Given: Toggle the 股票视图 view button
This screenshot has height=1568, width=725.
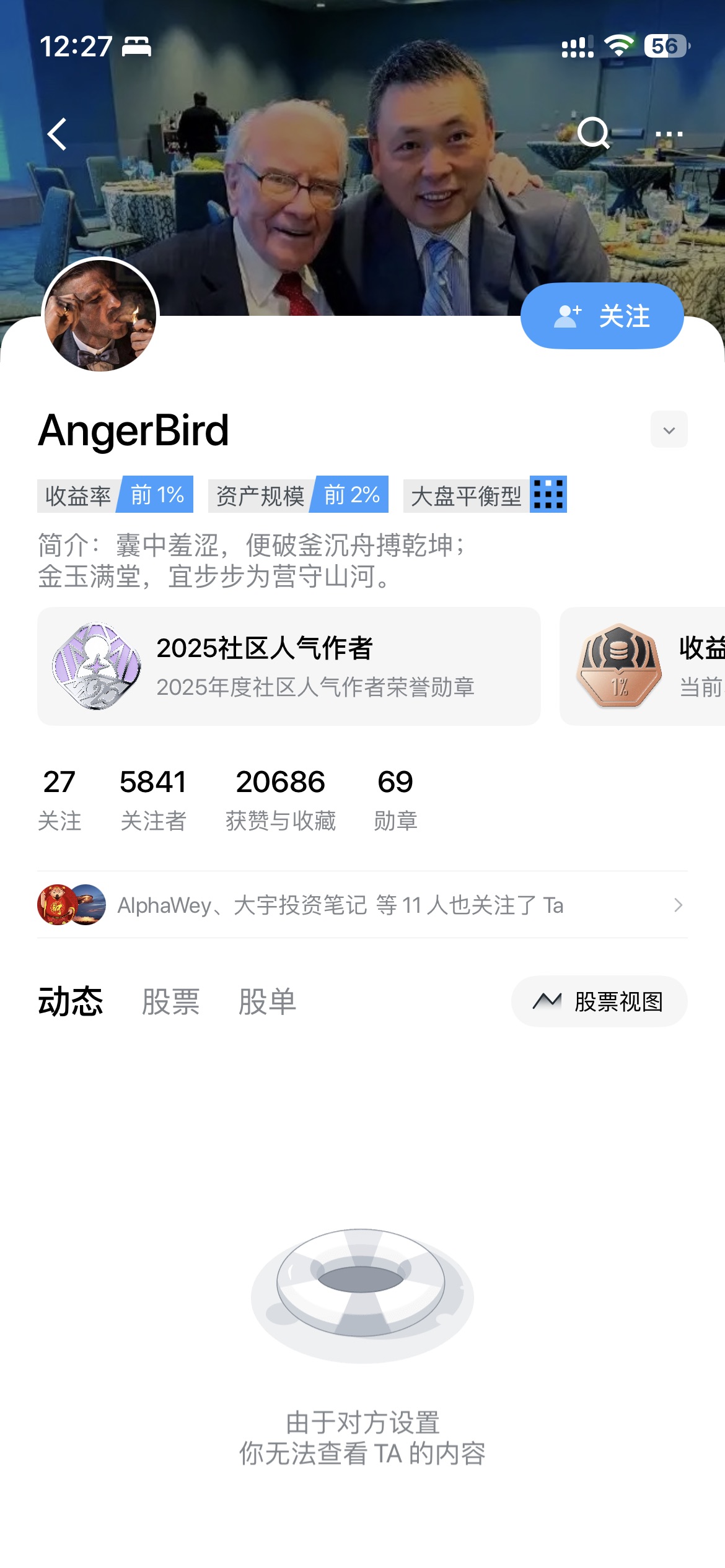Looking at the screenshot, I should coord(599,1001).
